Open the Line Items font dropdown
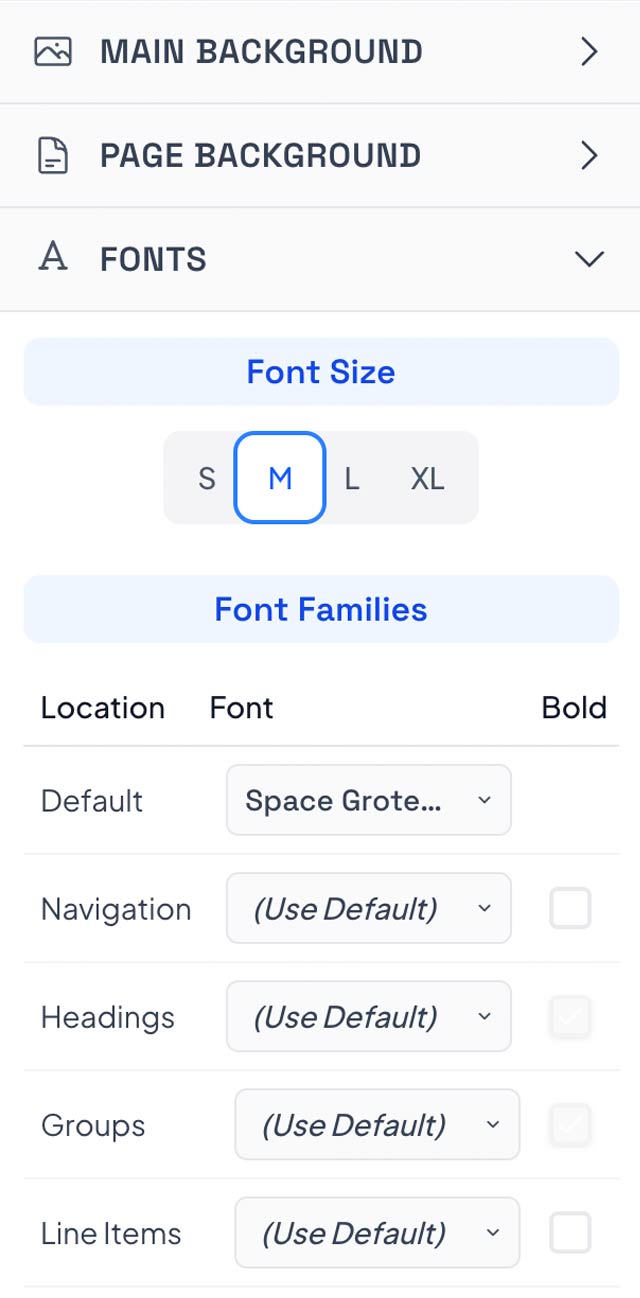This screenshot has height=1298, width=640. (x=377, y=1232)
